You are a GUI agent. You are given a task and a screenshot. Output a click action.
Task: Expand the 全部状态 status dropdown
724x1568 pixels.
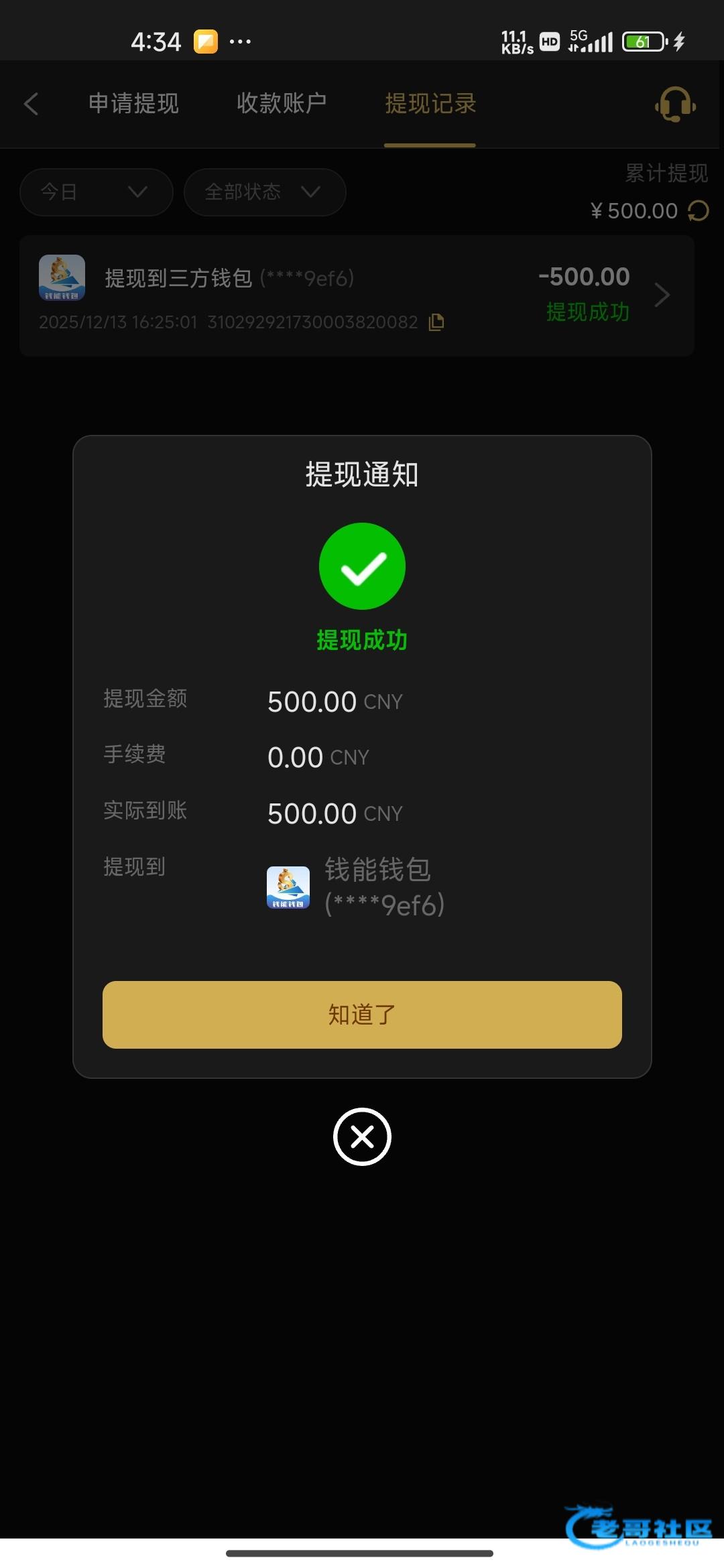point(265,192)
